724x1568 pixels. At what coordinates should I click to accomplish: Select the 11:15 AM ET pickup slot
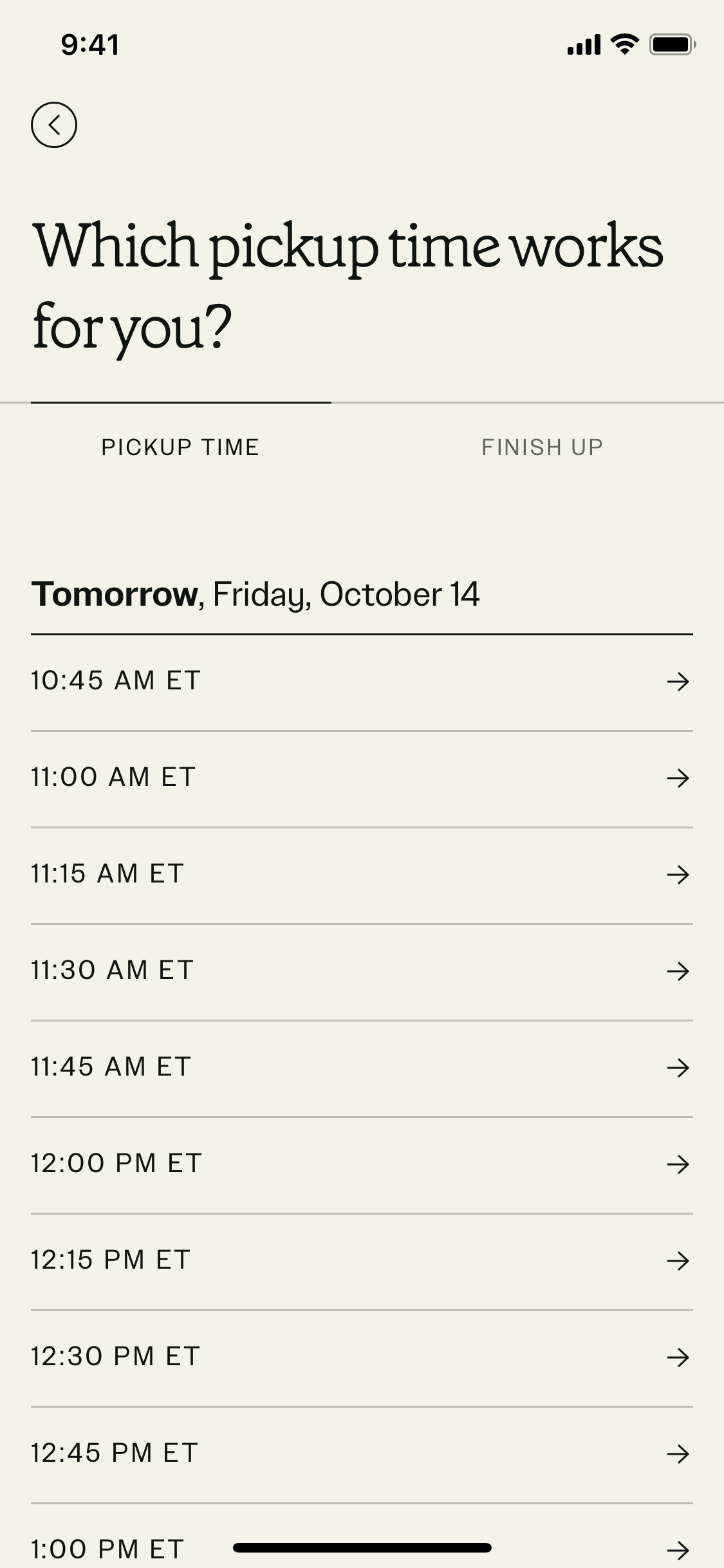(360, 873)
